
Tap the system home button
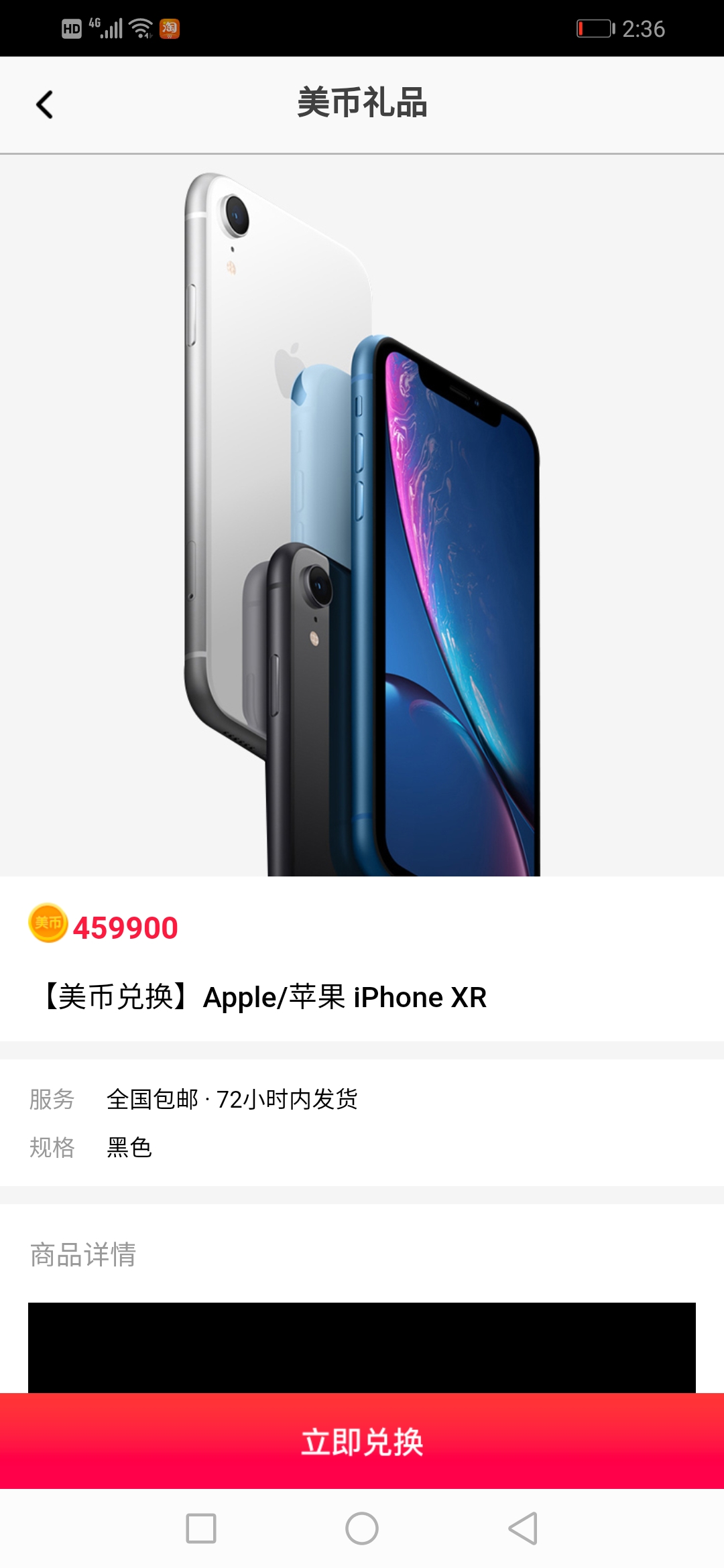click(362, 1528)
